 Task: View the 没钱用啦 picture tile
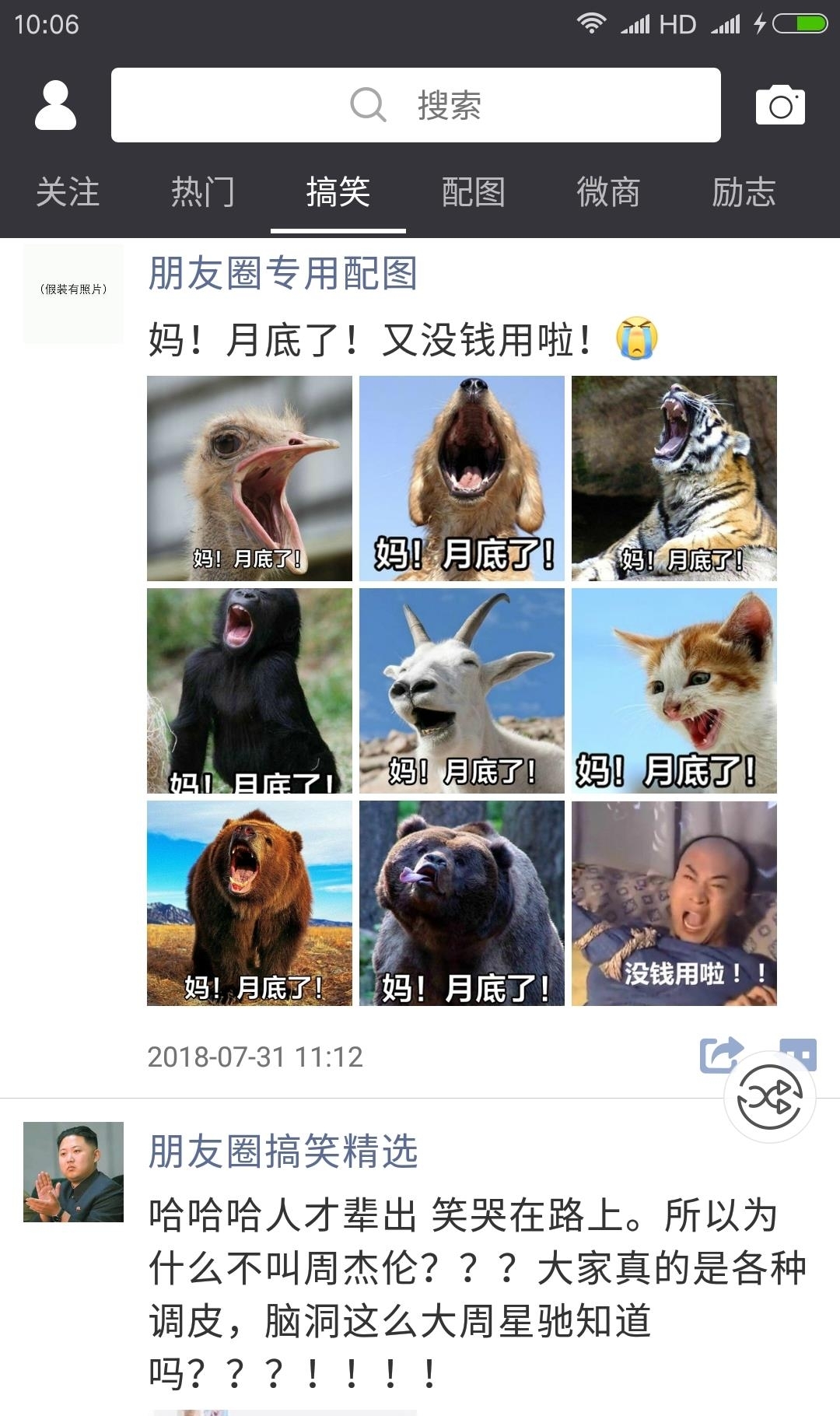[x=674, y=903]
